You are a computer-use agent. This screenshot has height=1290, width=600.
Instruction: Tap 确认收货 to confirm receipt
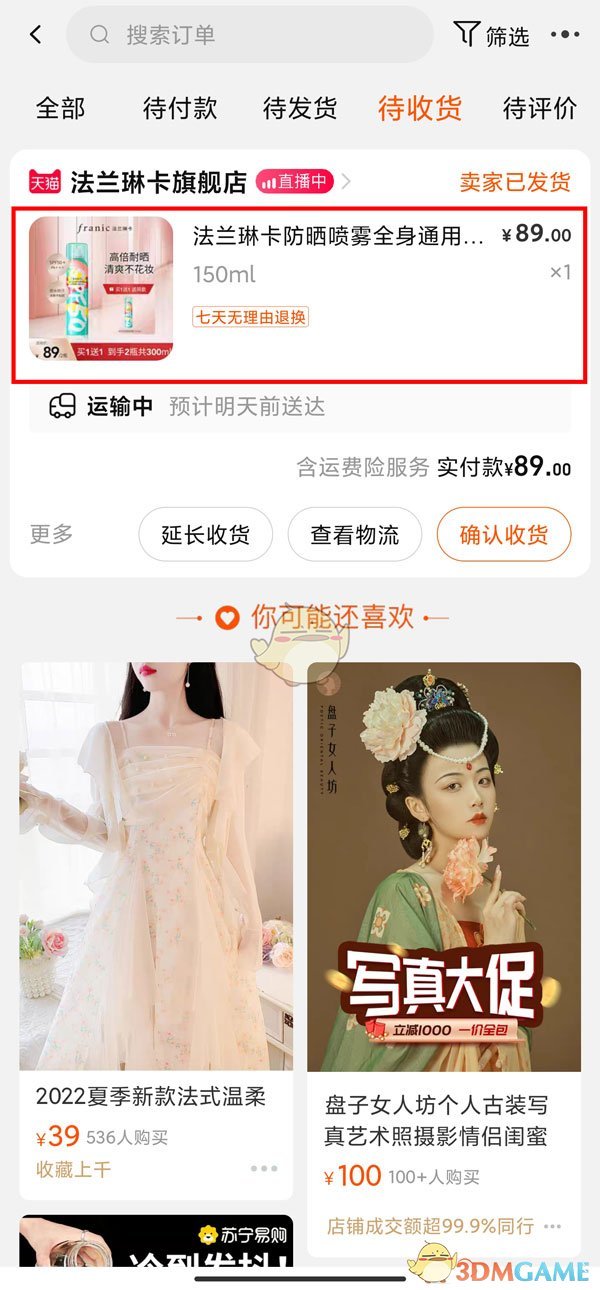pyautogui.click(x=503, y=535)
